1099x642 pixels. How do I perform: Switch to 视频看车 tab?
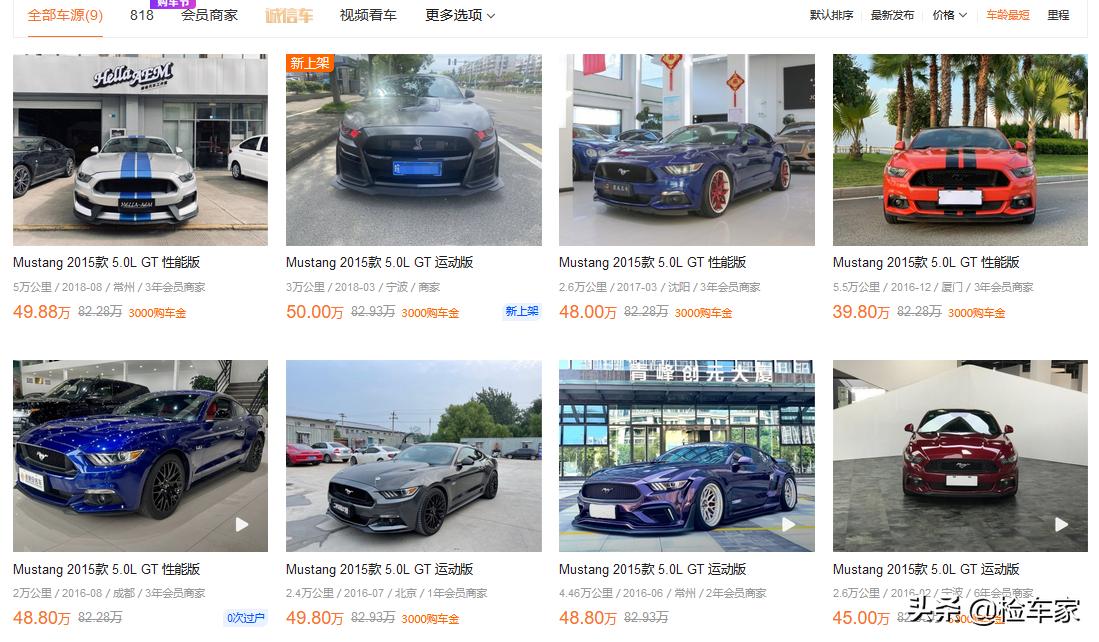click(368, 15)
